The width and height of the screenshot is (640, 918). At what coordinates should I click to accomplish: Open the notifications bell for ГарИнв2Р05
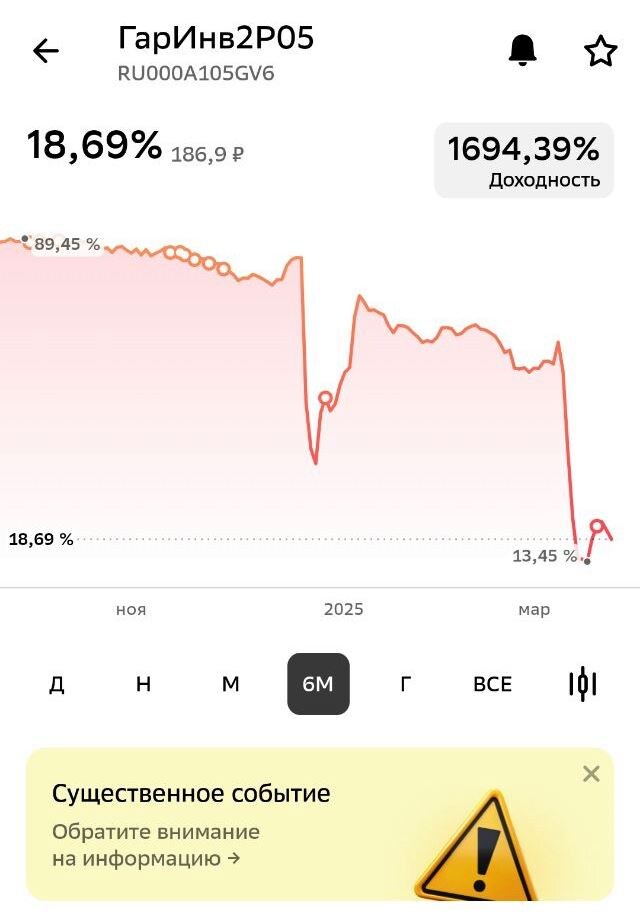click(522, 50)
